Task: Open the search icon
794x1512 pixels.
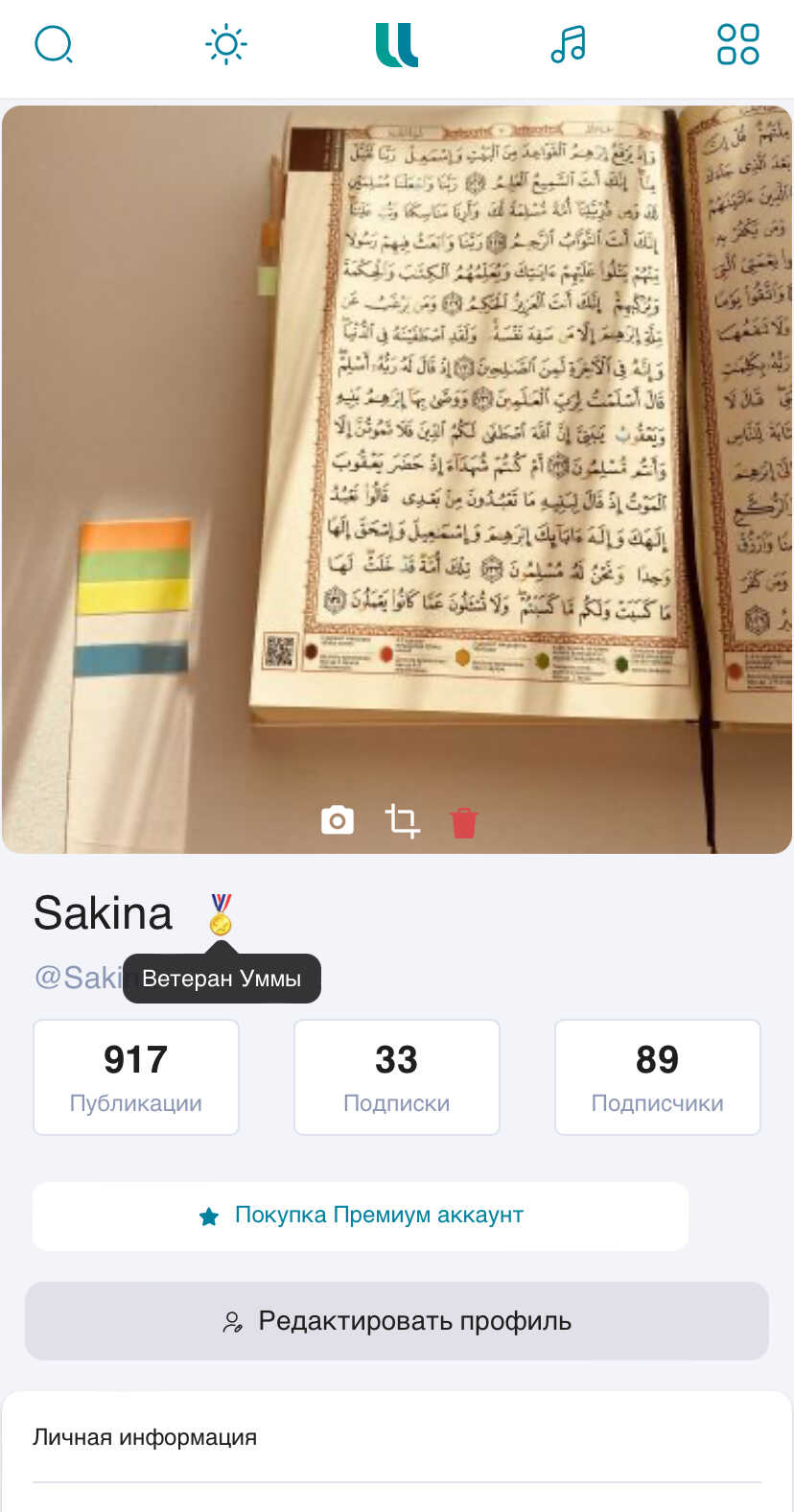Action: tap(54, 45)
